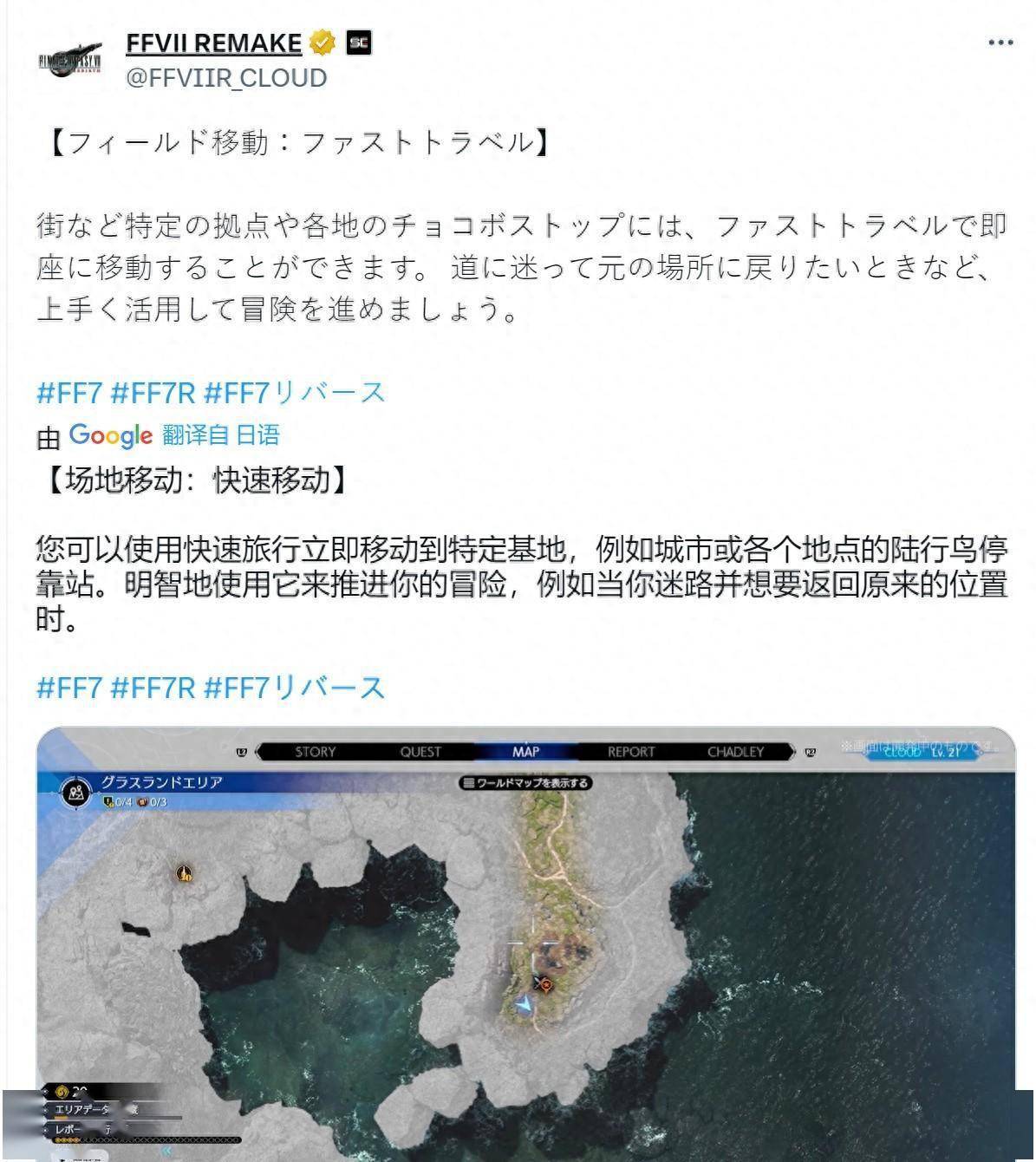Image resolution: width=1036 pixels, height=1162 pixels.
Task: Open the FFVII REMAKE account name link
Action: click(x=213, y=42)
